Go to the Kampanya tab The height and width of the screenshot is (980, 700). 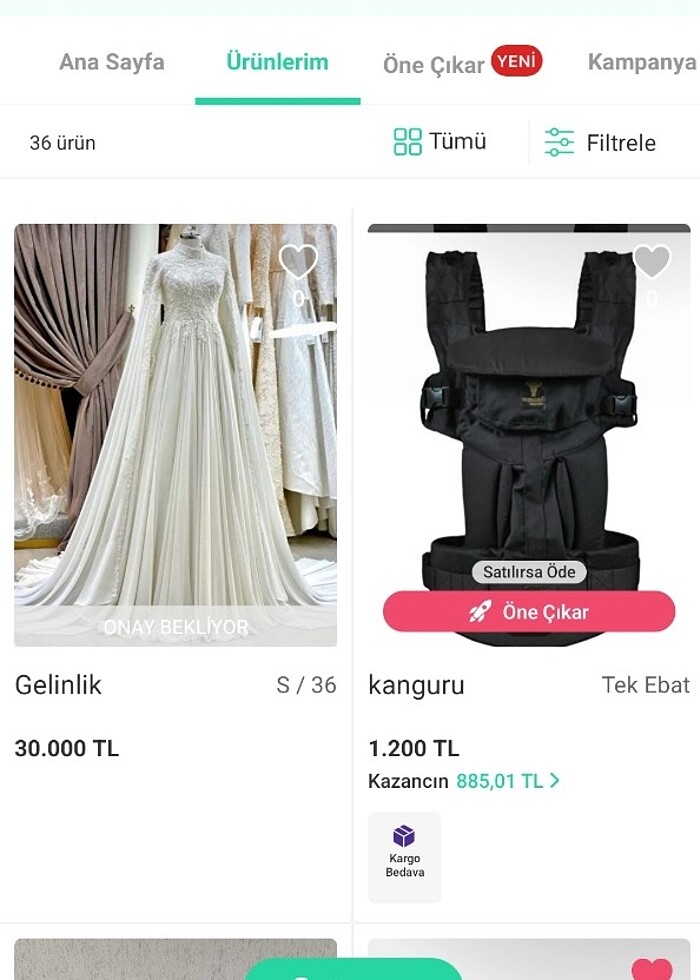click(x=641, y=62)
